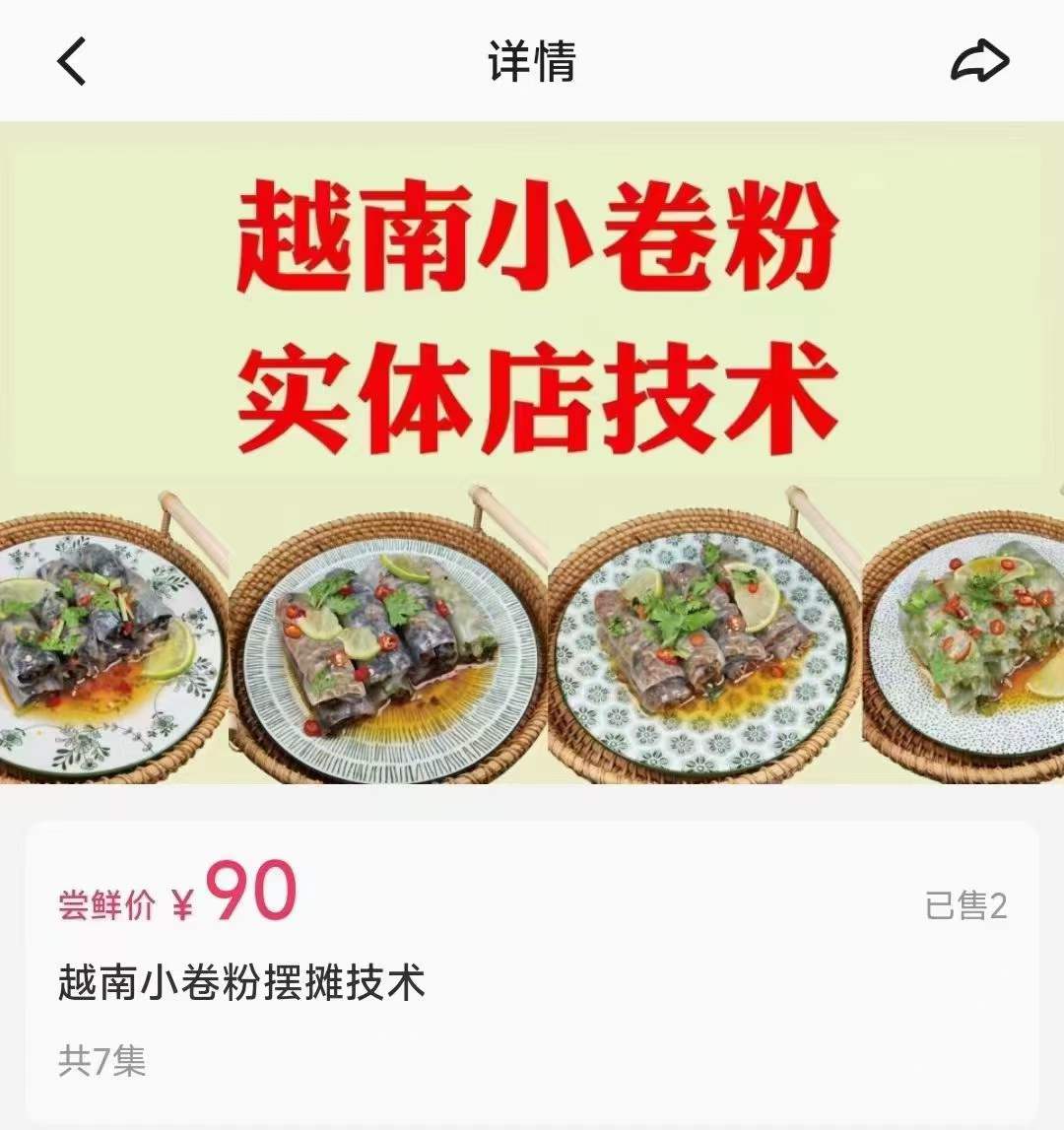Tap the white product info card

(x=532, y=970)
